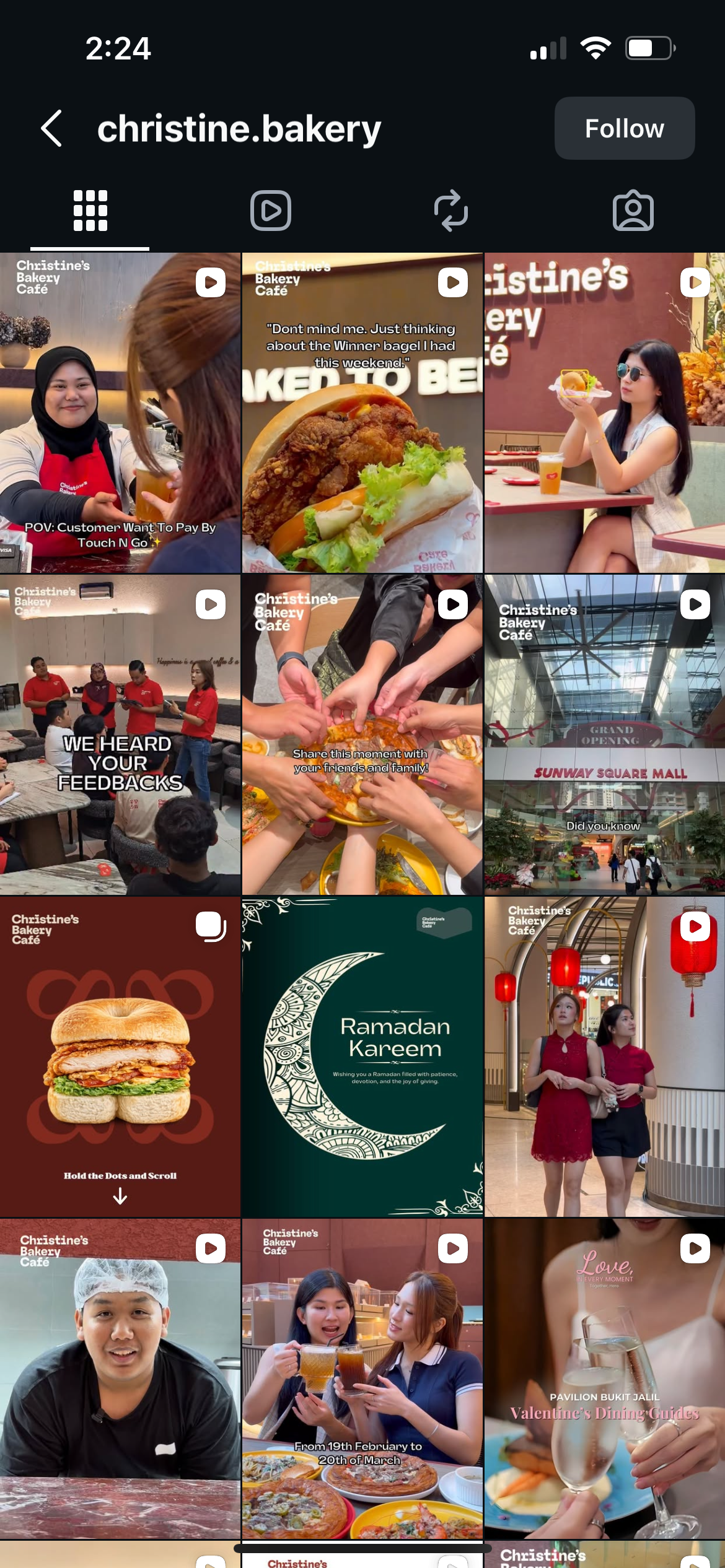Open 'Share this moment' pizza reel
Image resolution: width=725 pixels, height=1568 pixels.
click(x=362, y=734)
